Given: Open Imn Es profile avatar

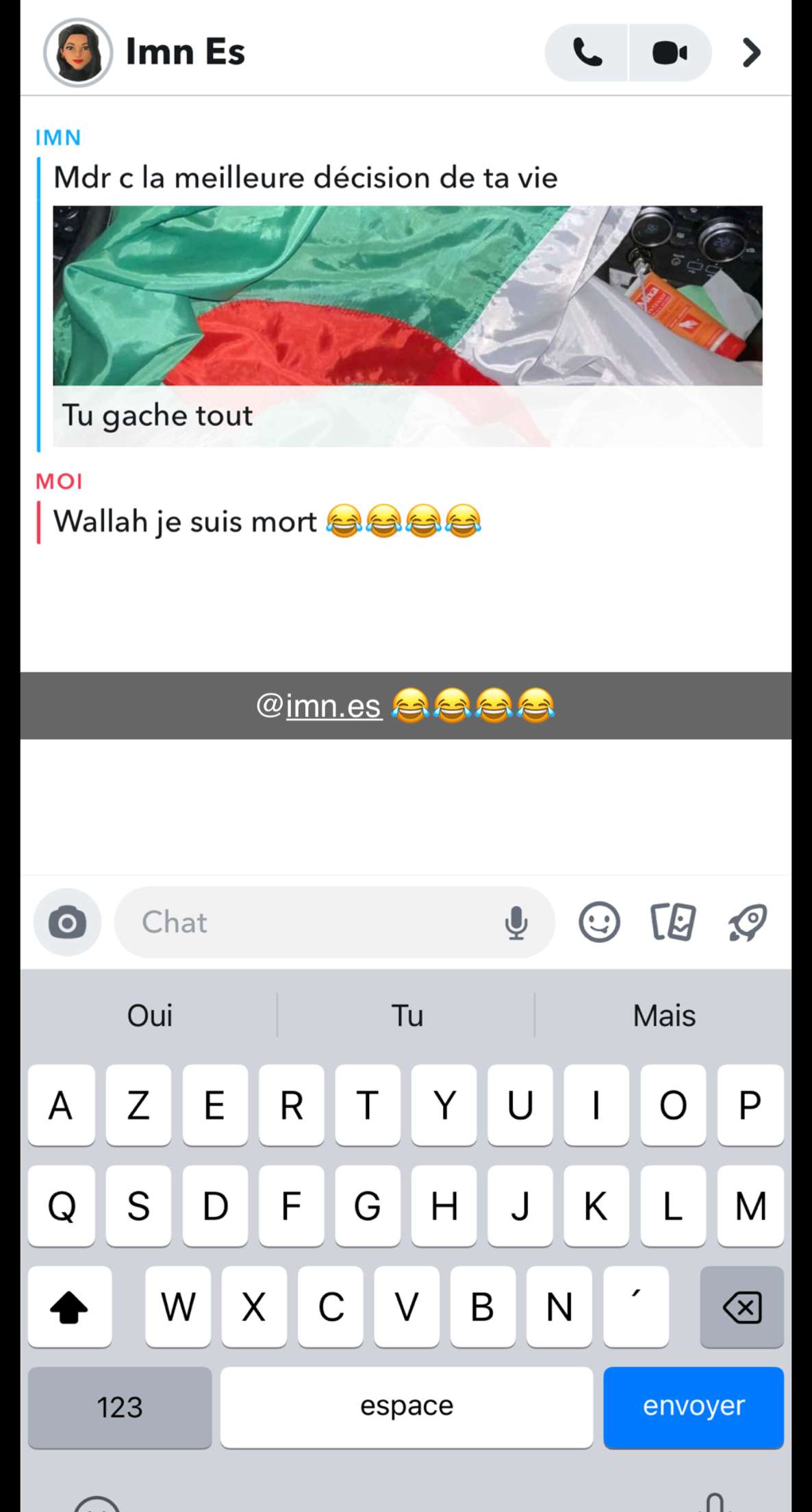Looking at the screenshot, I should point(78,53).
